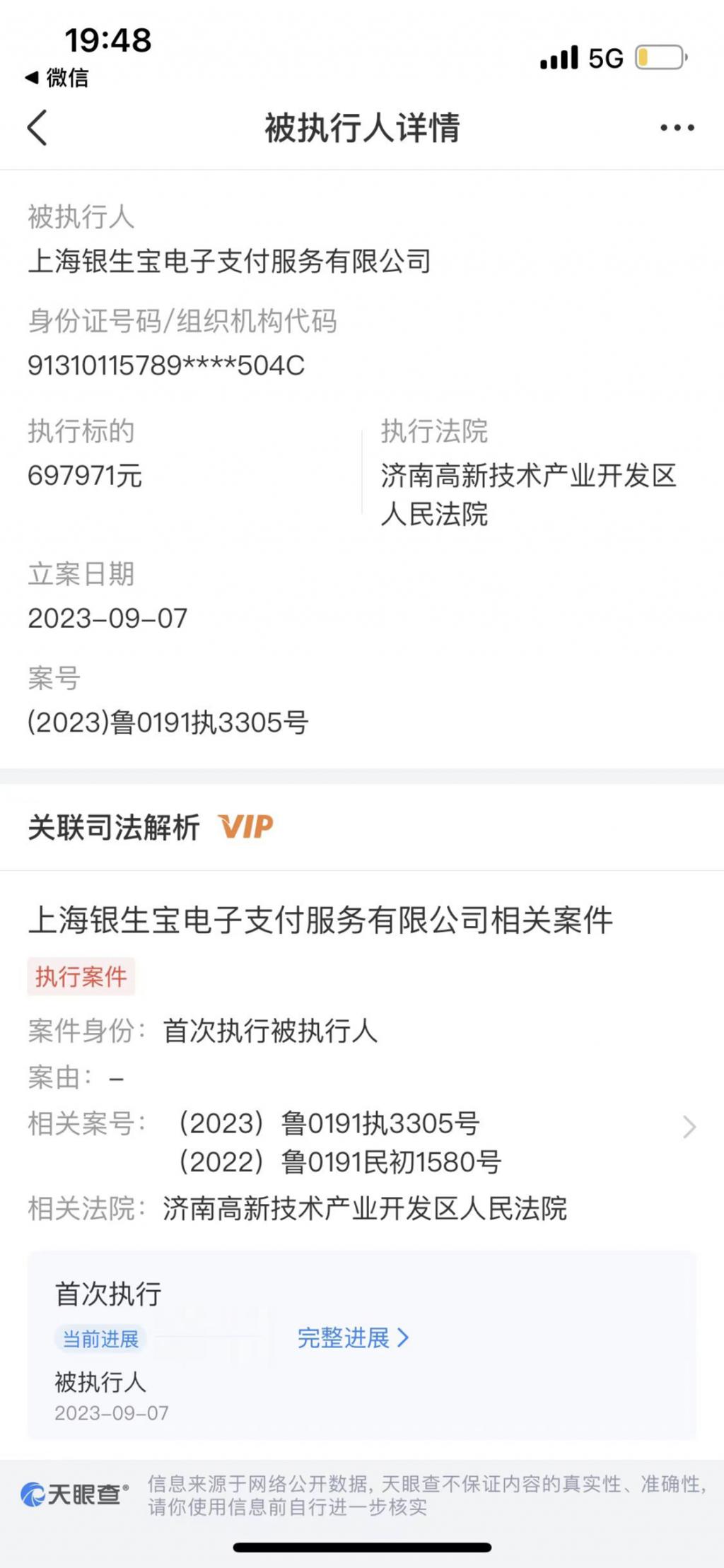Image resolution: width=724 pixels, height=1568 pixels.
Task: Tap the chevron beside 相关案号
Action: tap(689, 1126)
